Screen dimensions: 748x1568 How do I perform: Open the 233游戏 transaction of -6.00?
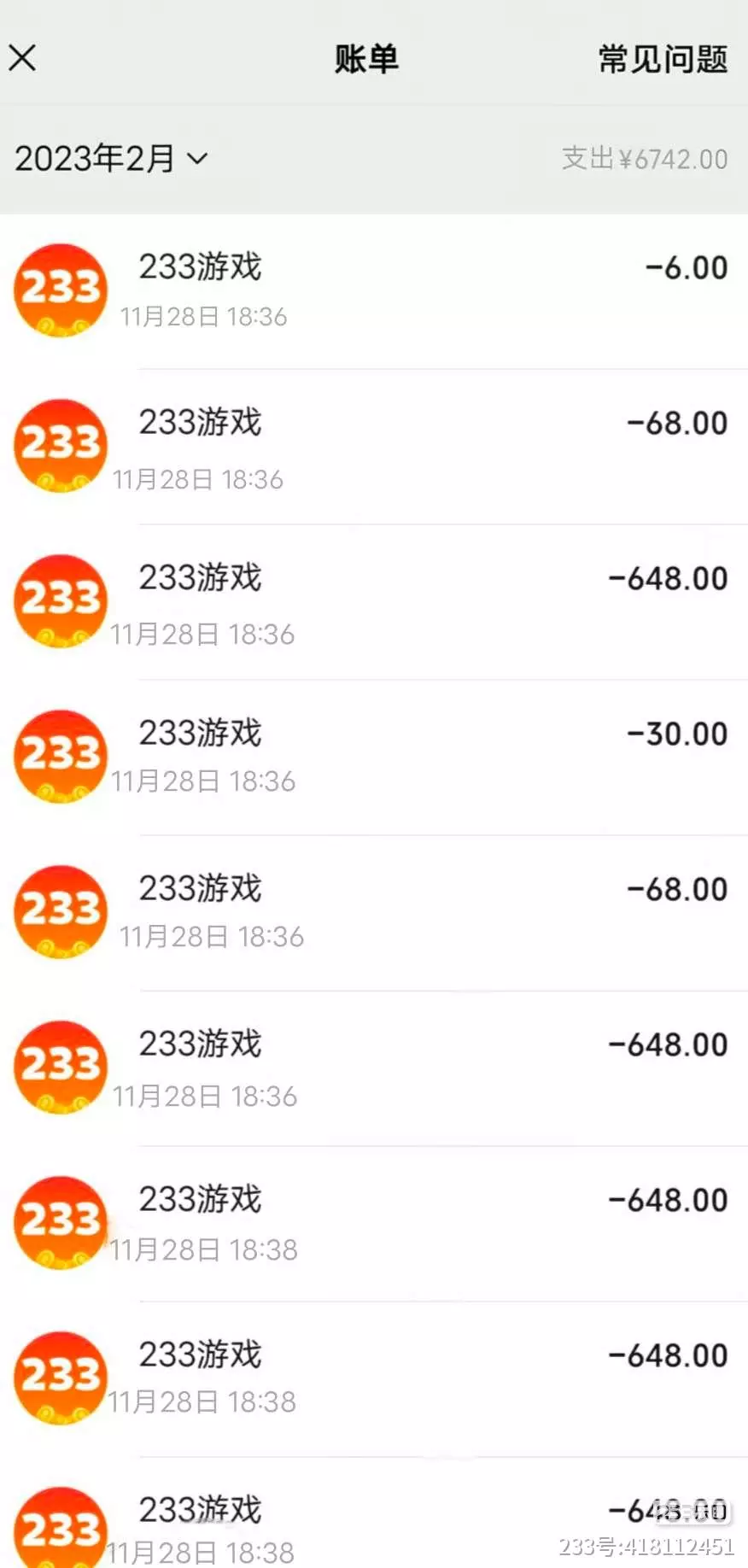pos(374,290)
